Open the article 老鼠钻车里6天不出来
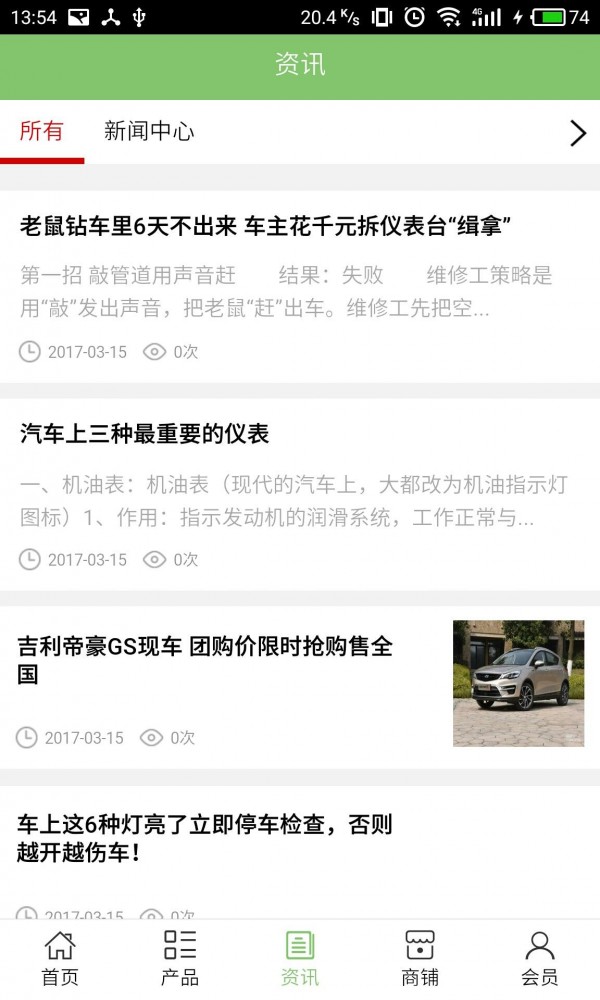Viewport: 600px width, 1000px height. (300, 286)
